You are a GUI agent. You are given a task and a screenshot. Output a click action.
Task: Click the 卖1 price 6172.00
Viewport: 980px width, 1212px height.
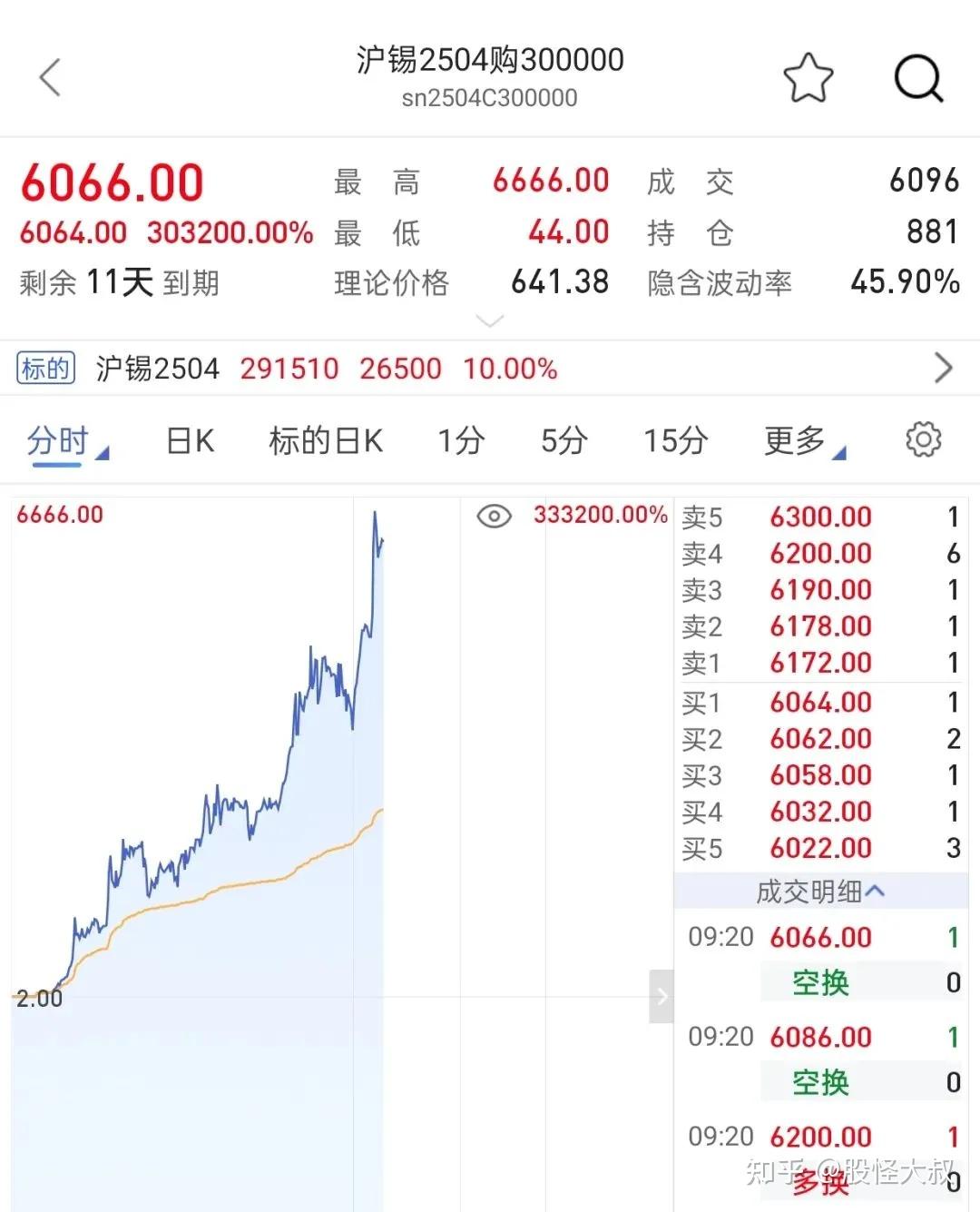[819, 663]
